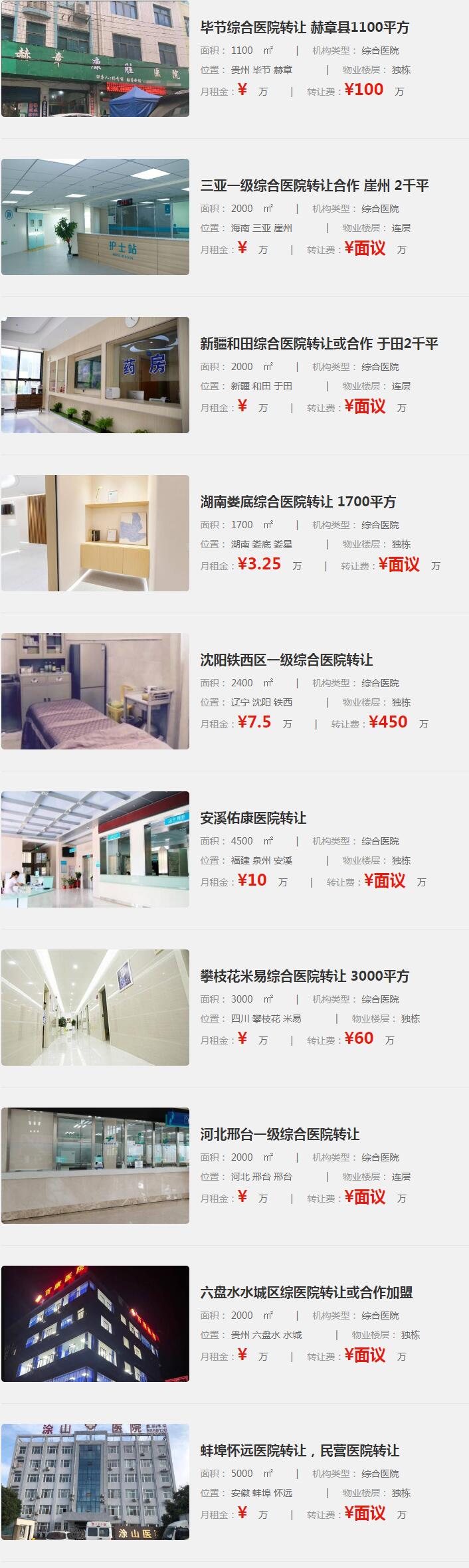View the 攀枝花米易综合医院转让 3000平方 listing
Screen dimensions: 469x1568
point(304,976)
